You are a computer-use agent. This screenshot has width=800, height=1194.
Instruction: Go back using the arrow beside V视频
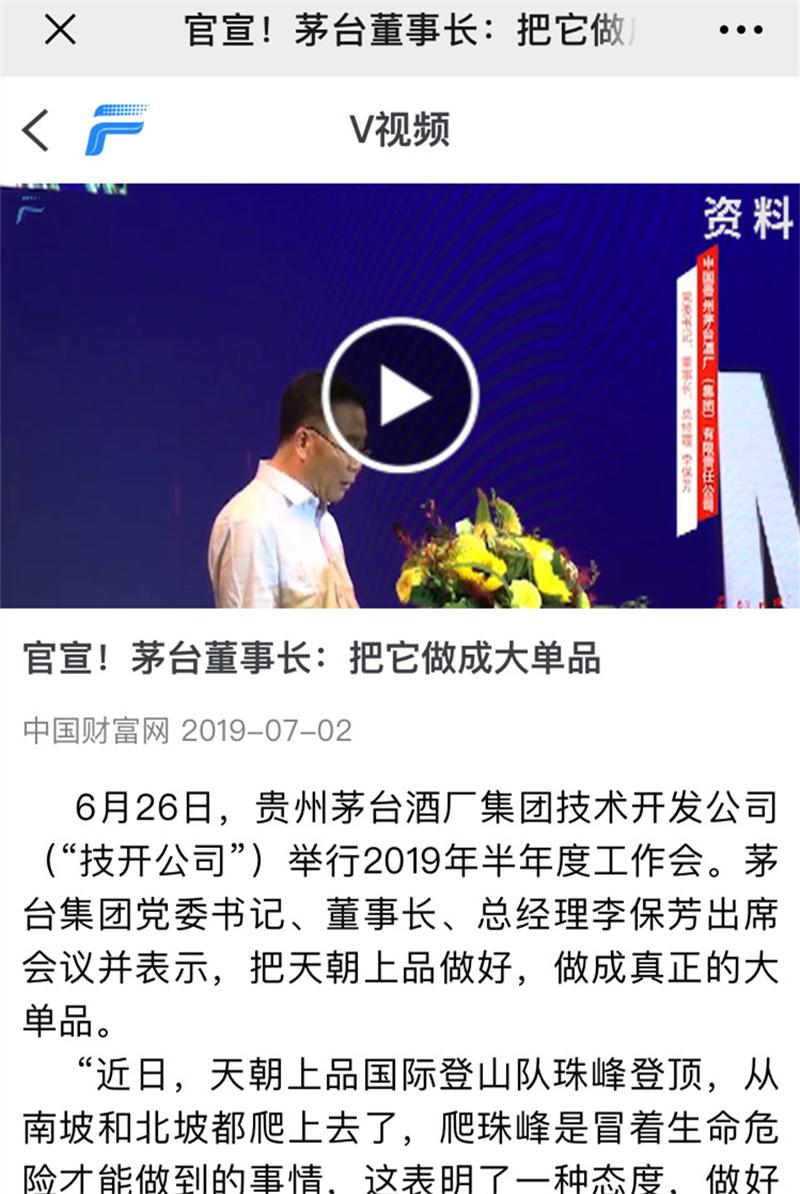point(36,130)
